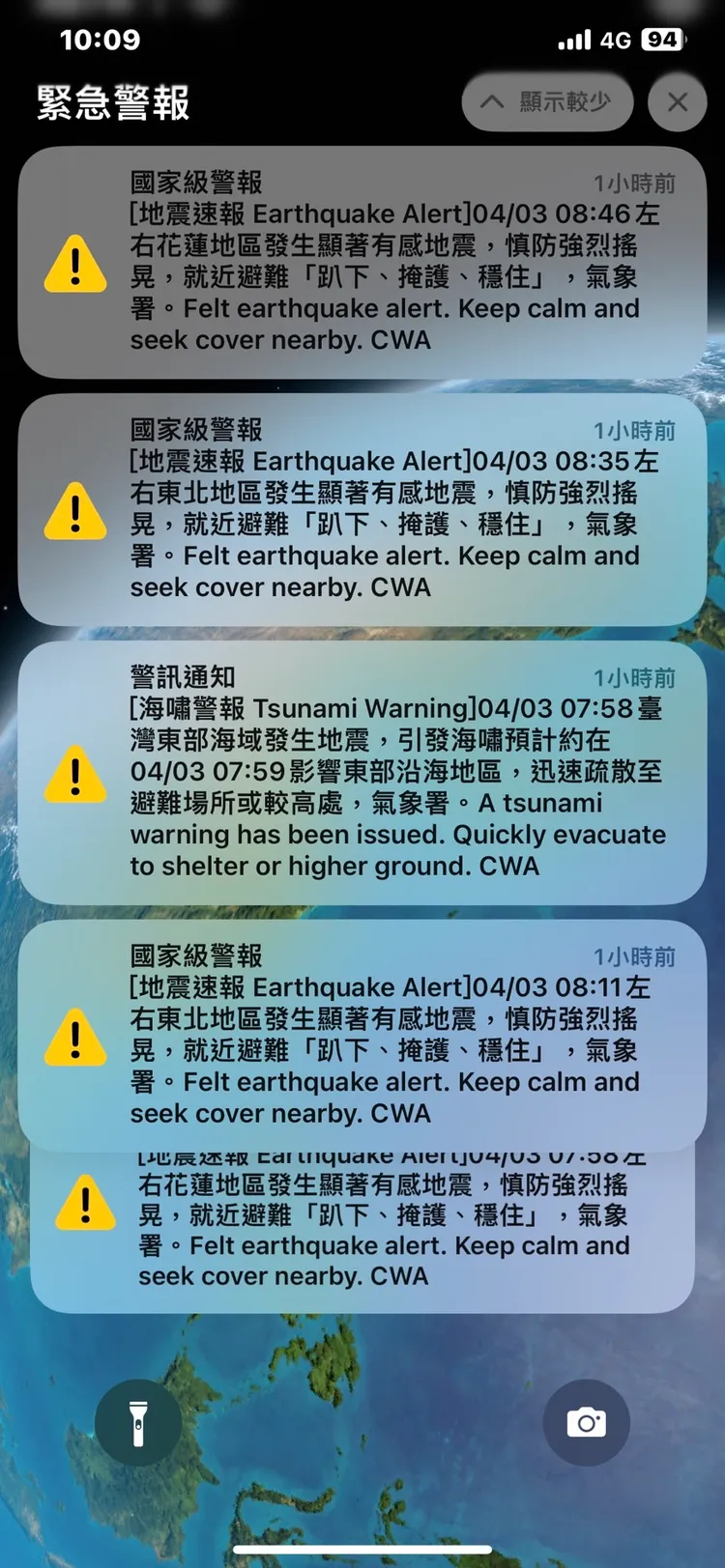Tap the warning icon on the bottom 07:58 alert
725x1568 pixels.
coord(85,1201)
